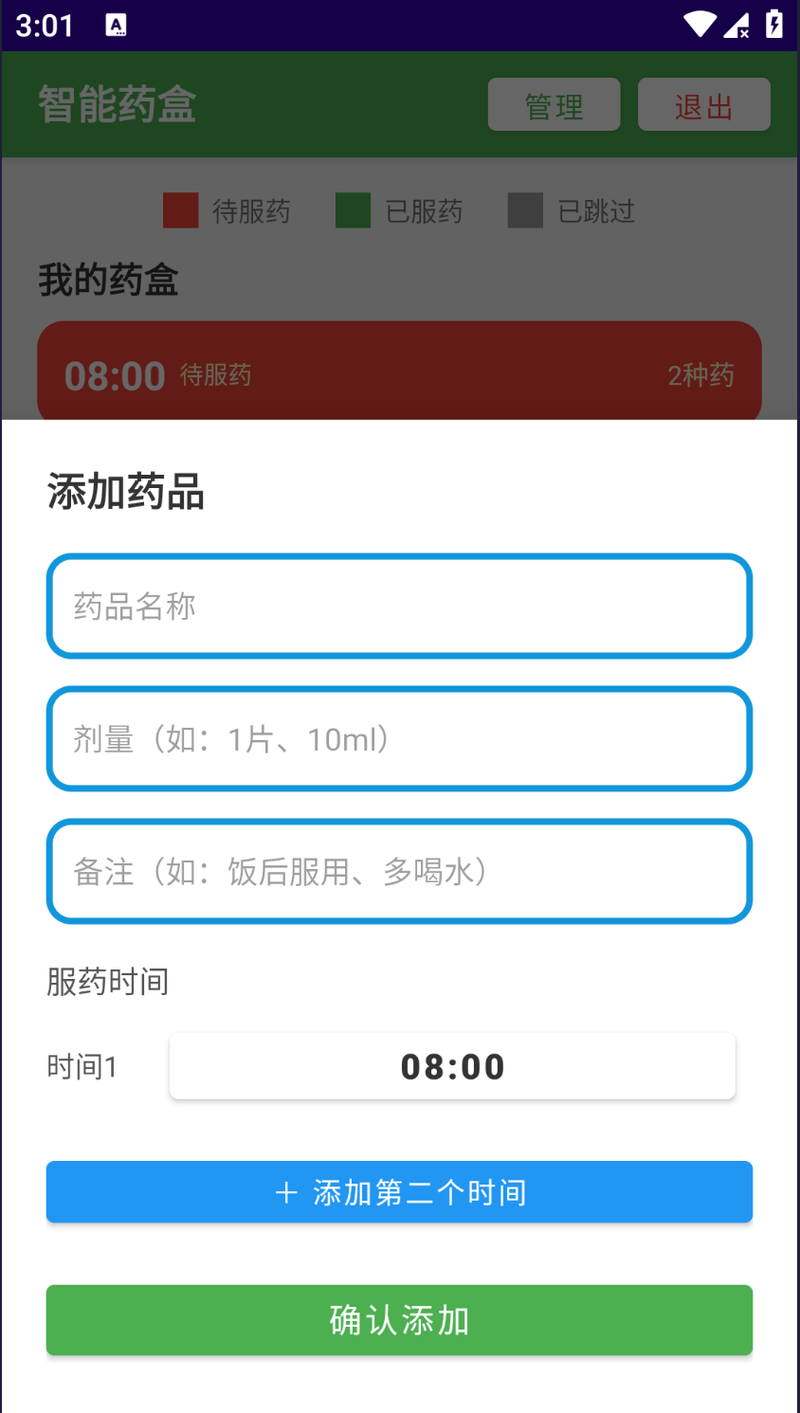Open the 08:00 time picker for 时间1

[x=452, y=1067]
